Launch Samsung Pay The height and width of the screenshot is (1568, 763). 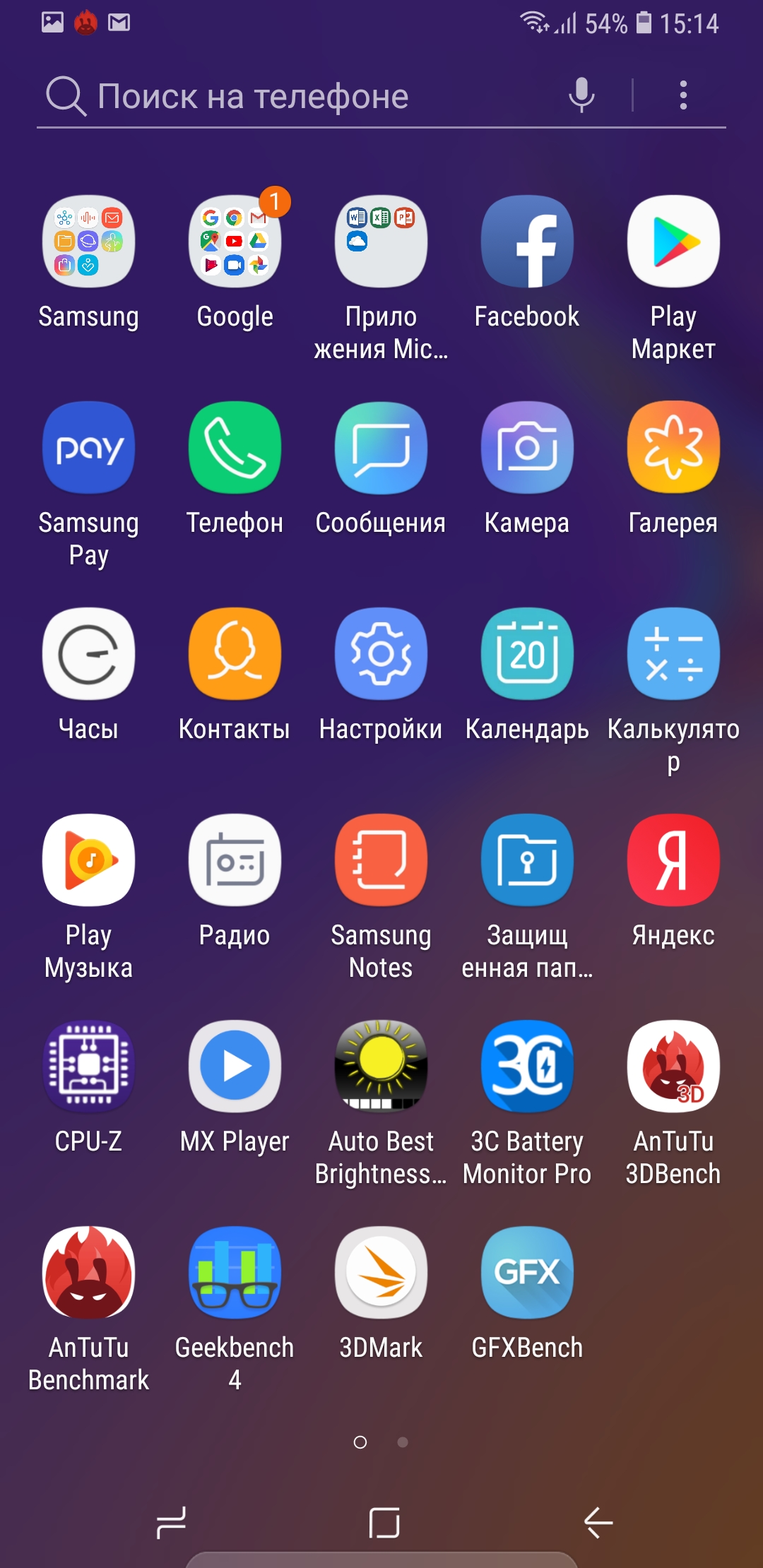coord(88,448)
